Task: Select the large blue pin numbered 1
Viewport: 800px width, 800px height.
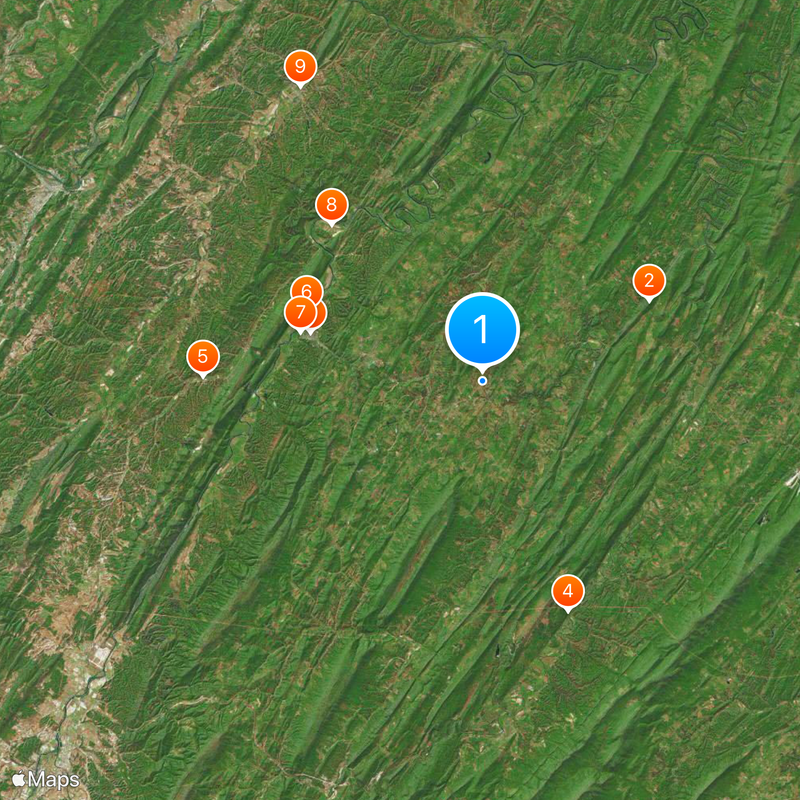Action: tap(482, 329)
